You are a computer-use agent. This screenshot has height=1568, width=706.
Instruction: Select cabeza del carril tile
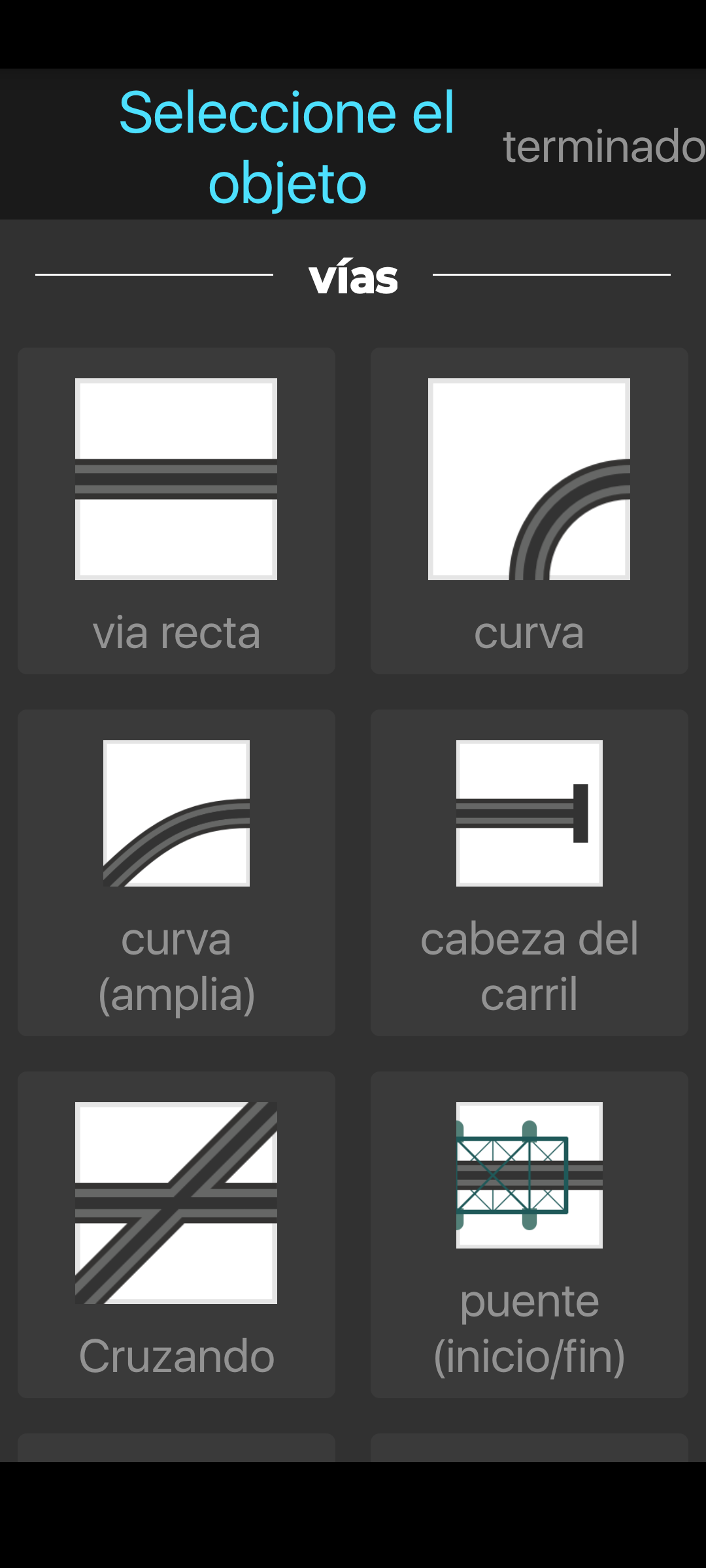click(529, 873)
